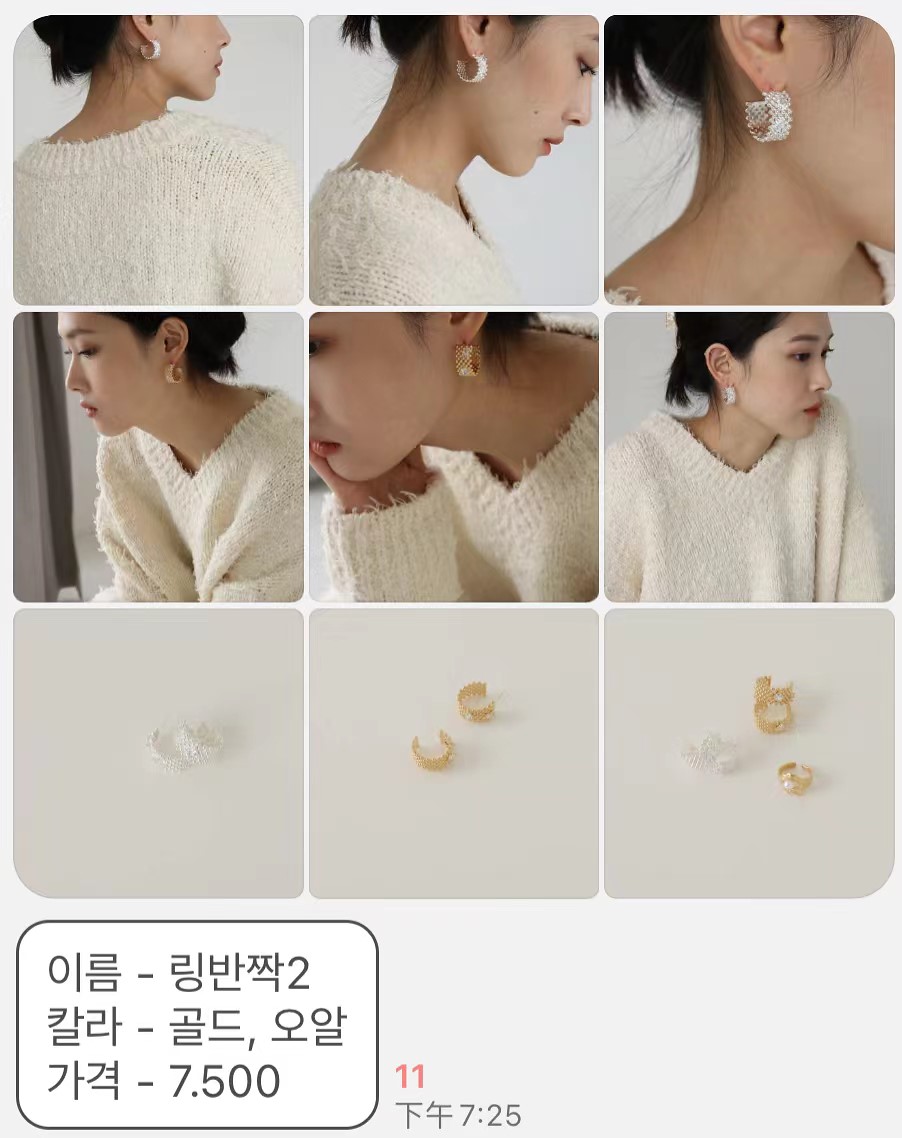Open the photo of the woman's back view

point(158,160)
